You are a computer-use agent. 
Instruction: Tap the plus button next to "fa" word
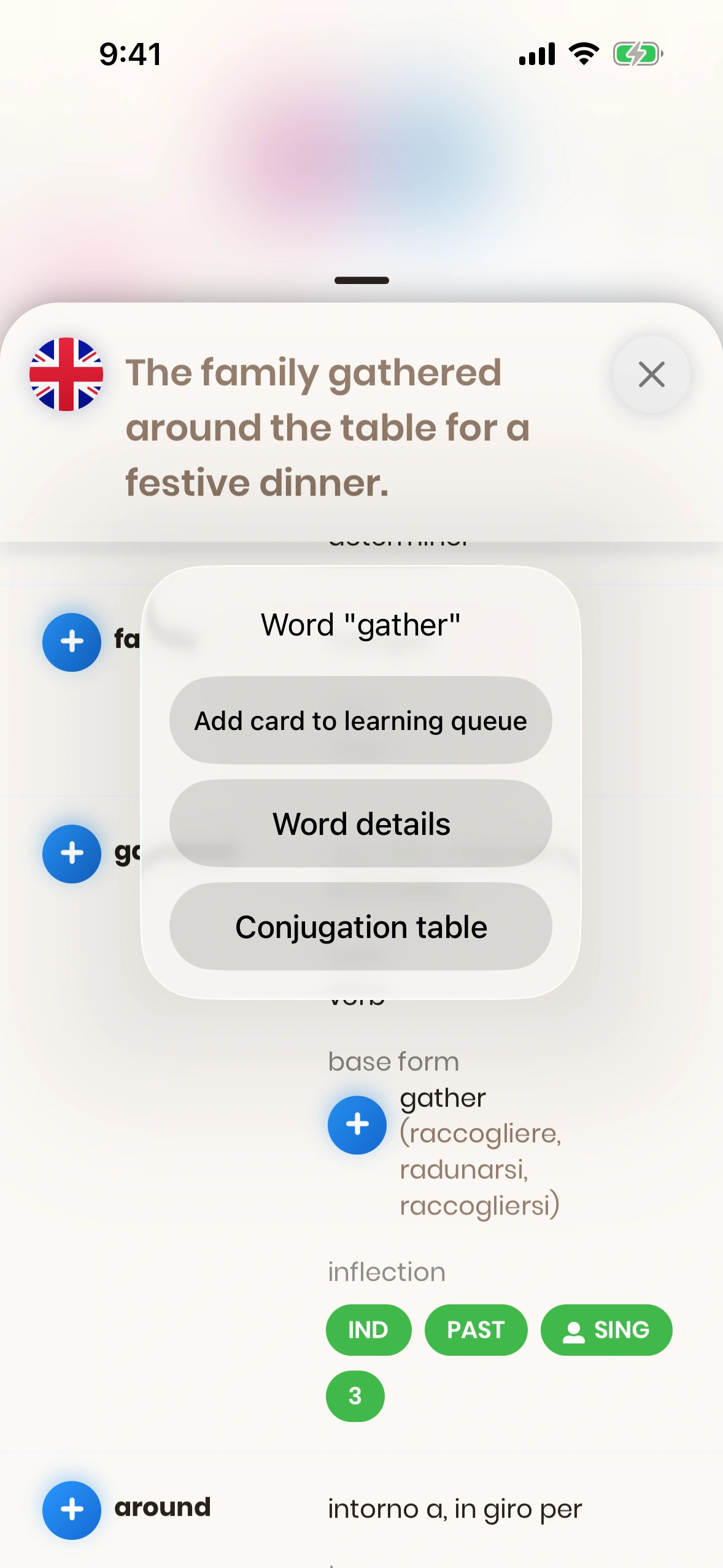72,642
